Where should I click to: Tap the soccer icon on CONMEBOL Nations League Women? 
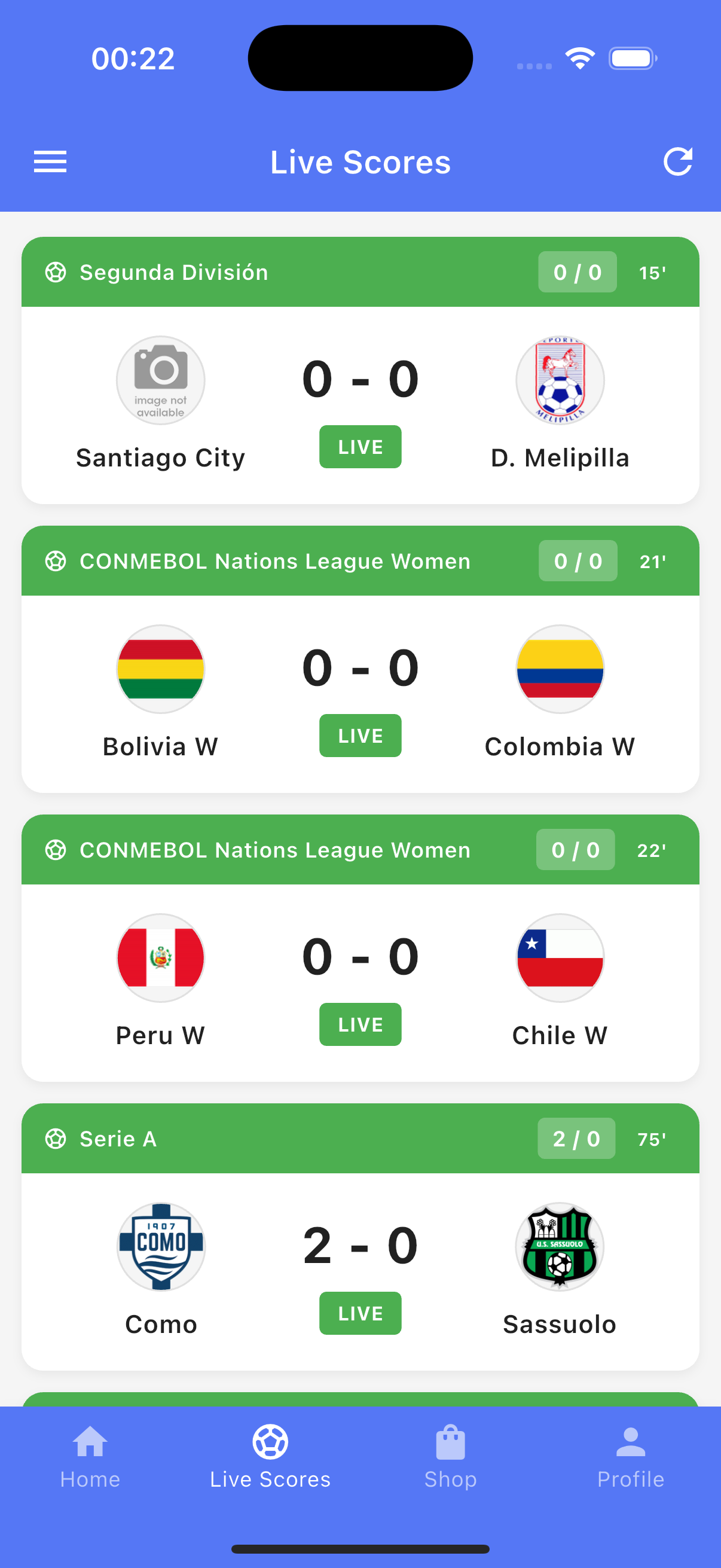56,560
